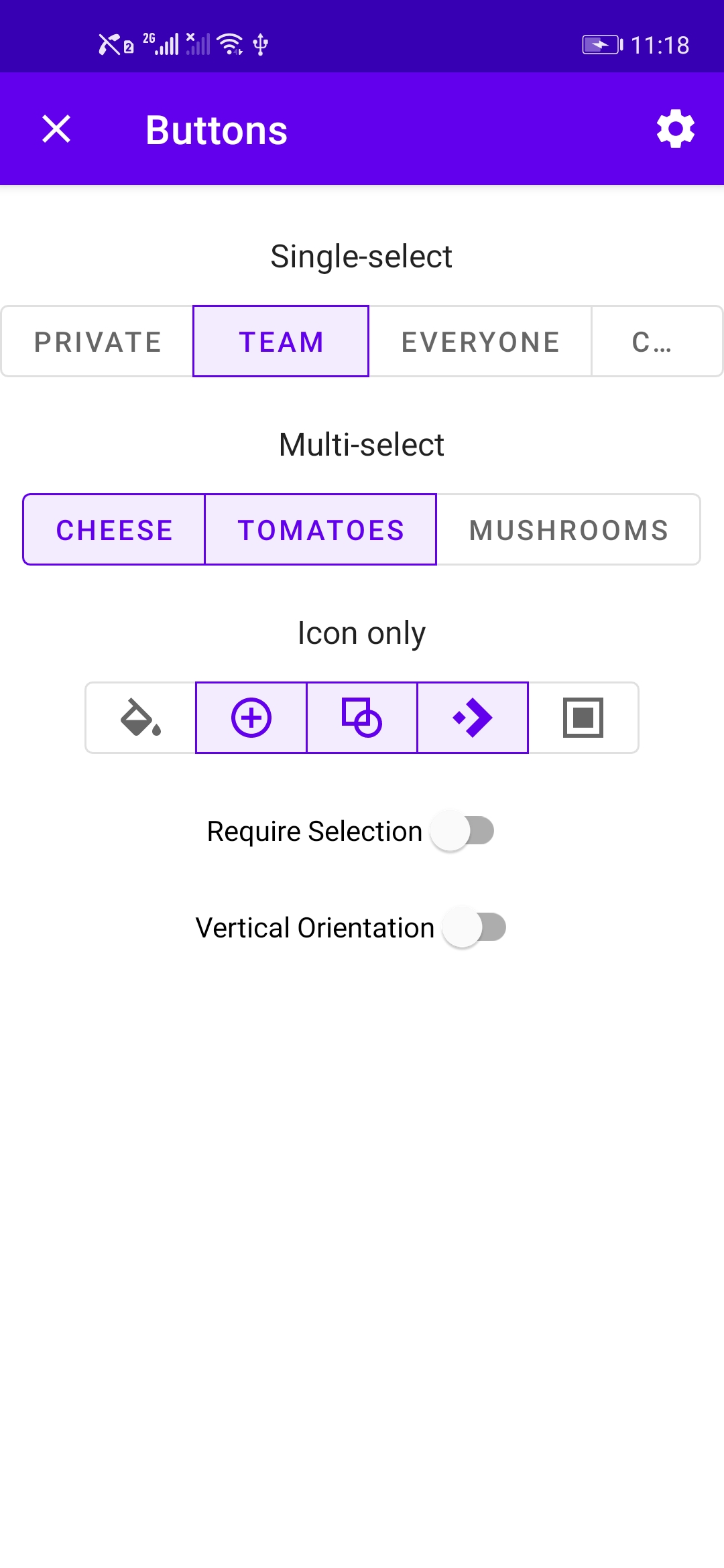
Task: Toggle the plus circle icon button
Action: (251, 718)
